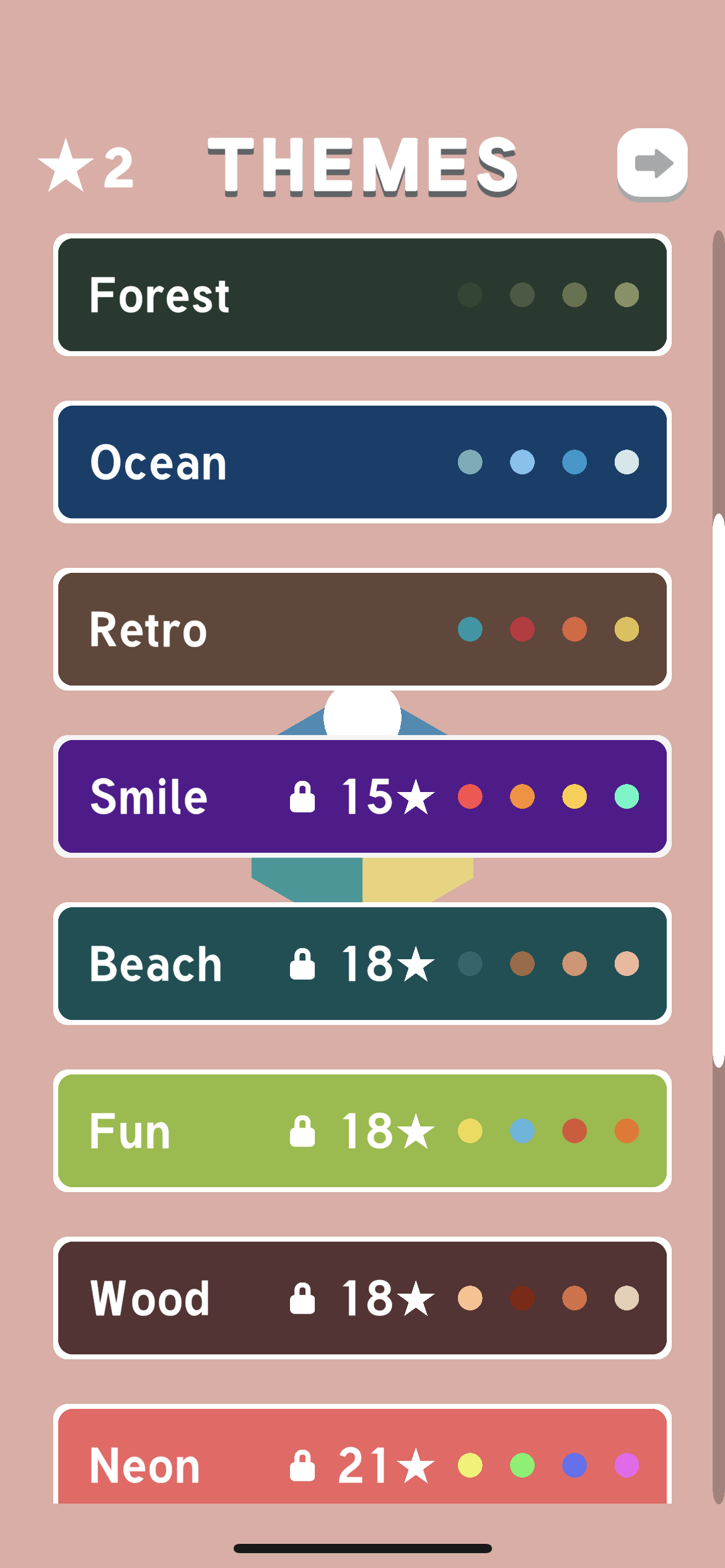Pick the locked Fun theme
Screen dimensions: 725x1568
tap(362, 1131)
